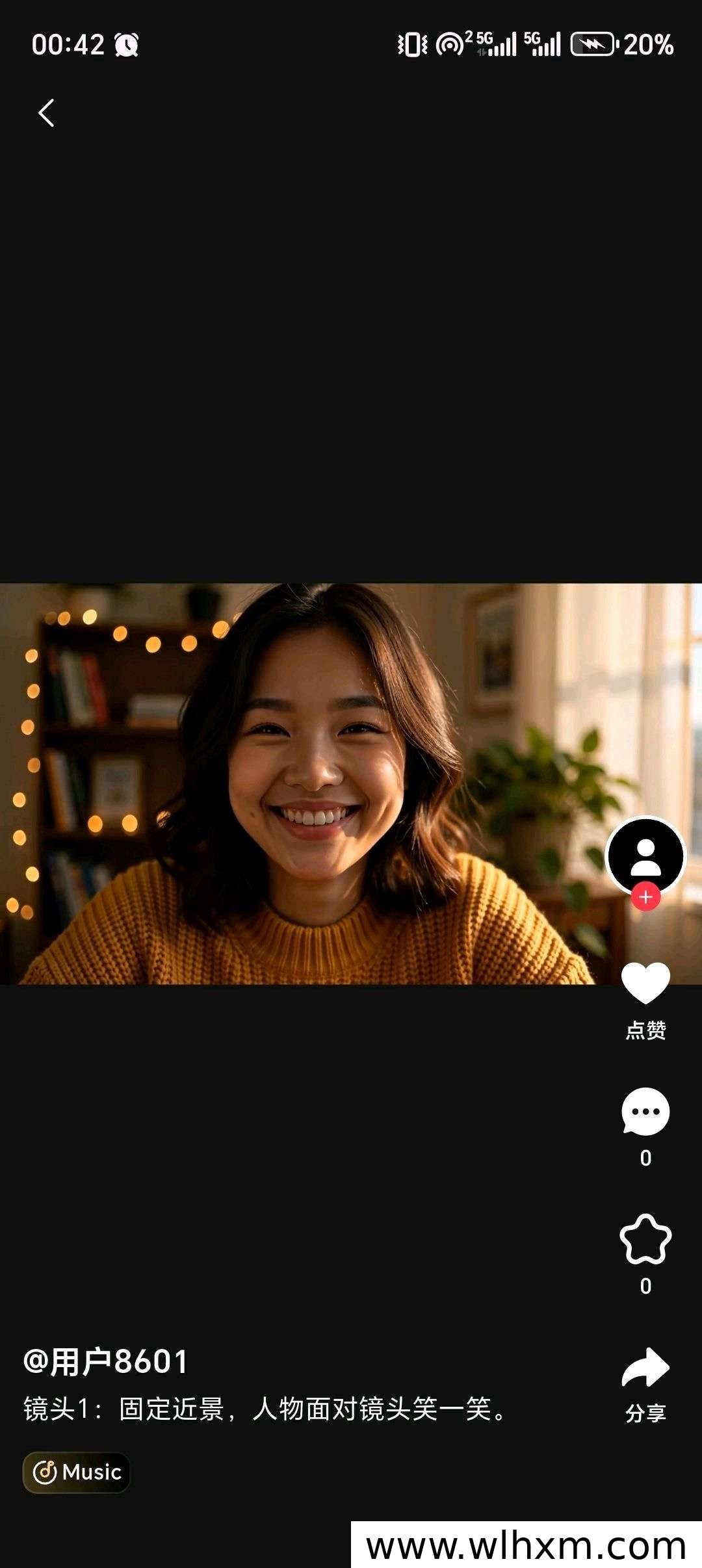702x1568 pixels.
Task: Open the @用户8601 username link
Action: (x=106, y=1362)
